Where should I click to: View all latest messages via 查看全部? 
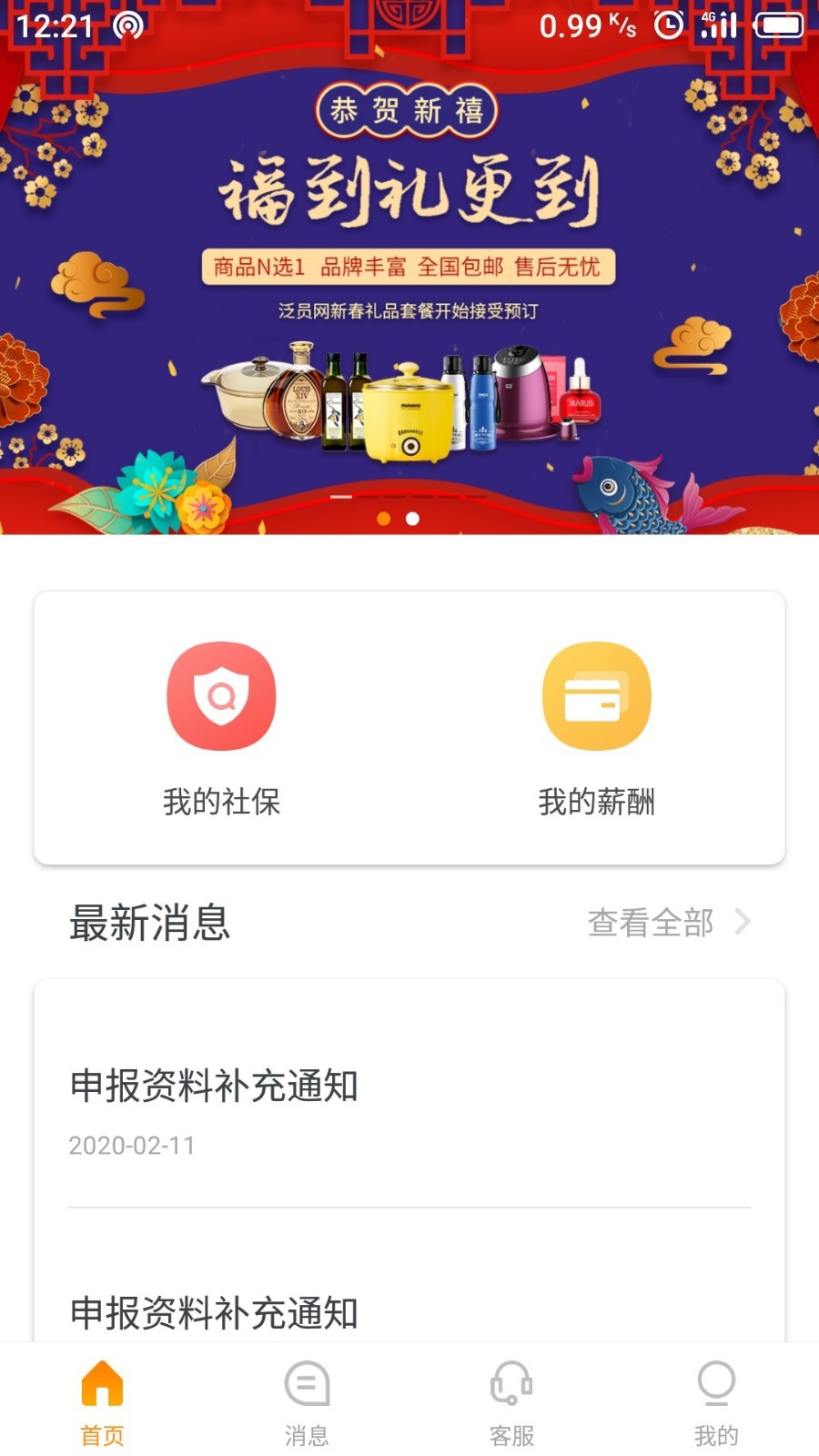667,923
